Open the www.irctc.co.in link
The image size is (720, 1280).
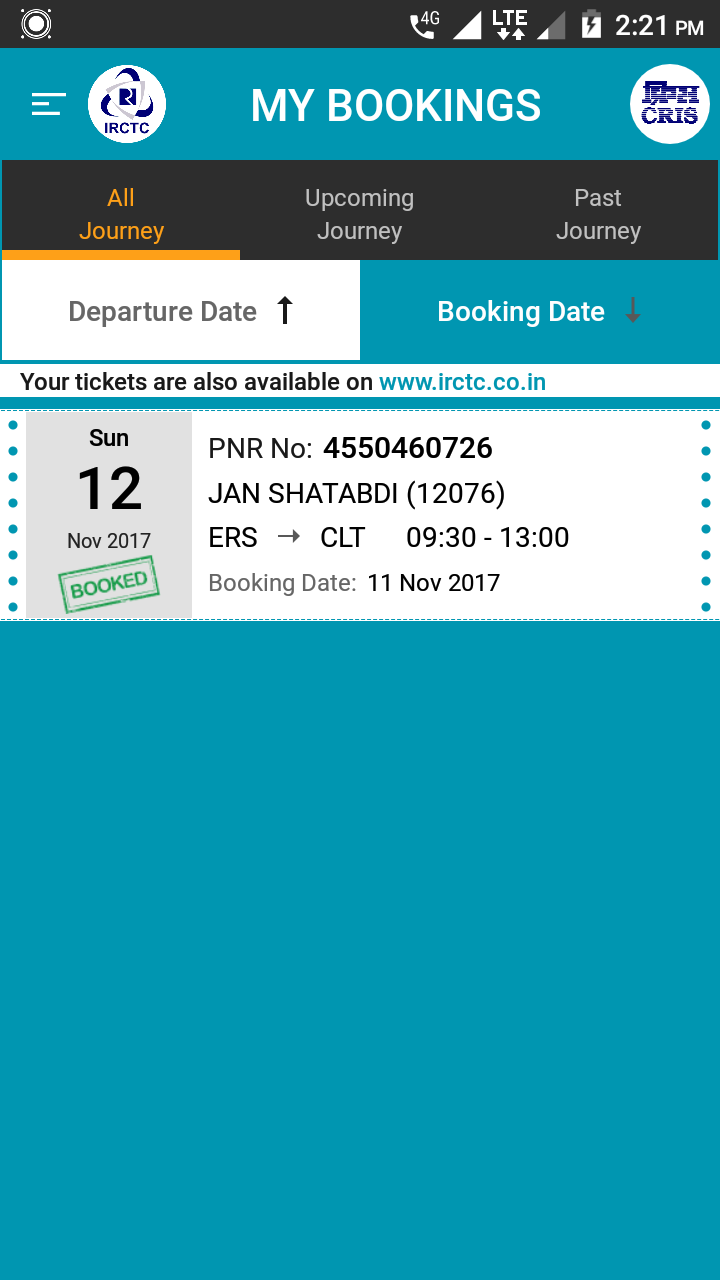[462, 382]
